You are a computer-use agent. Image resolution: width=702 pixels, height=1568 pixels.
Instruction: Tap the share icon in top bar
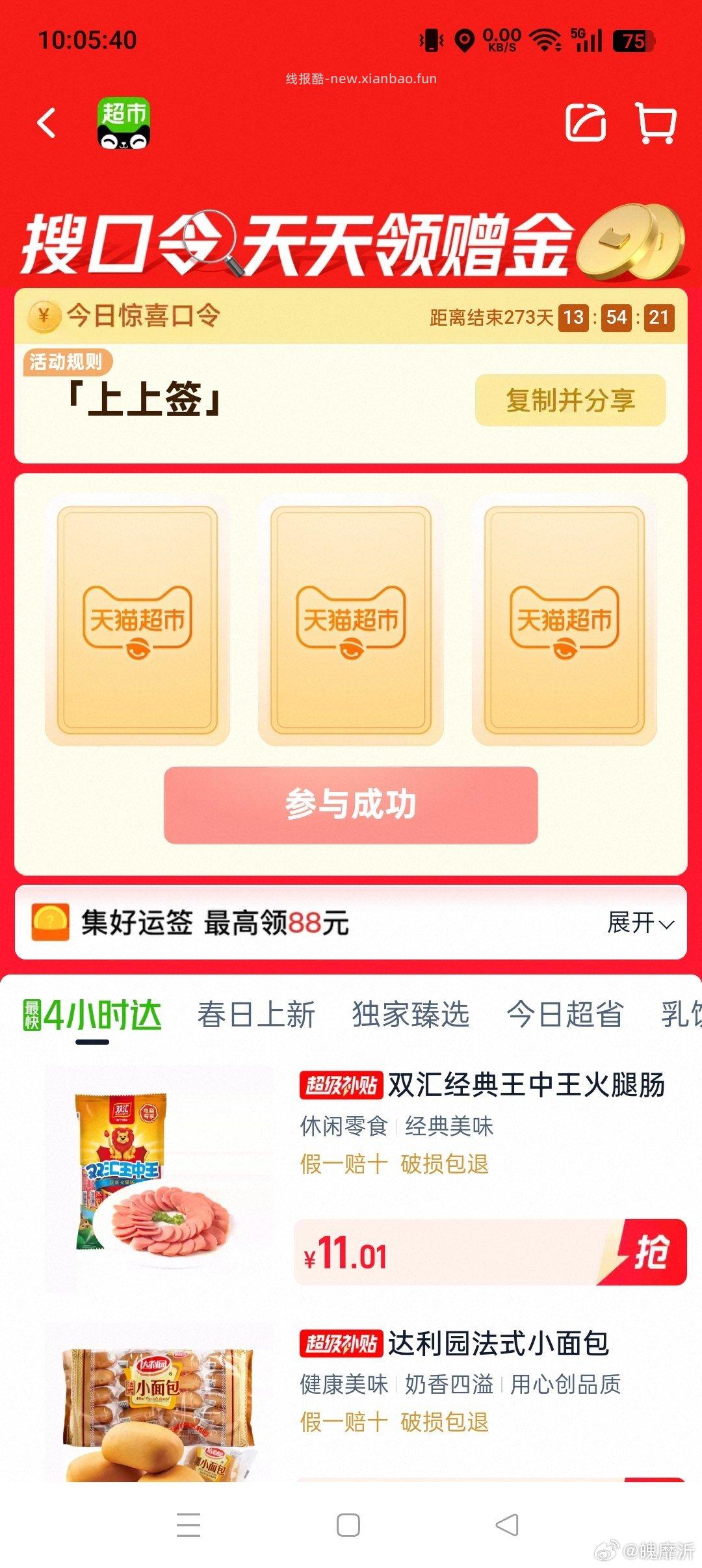(x=586, y=124)
